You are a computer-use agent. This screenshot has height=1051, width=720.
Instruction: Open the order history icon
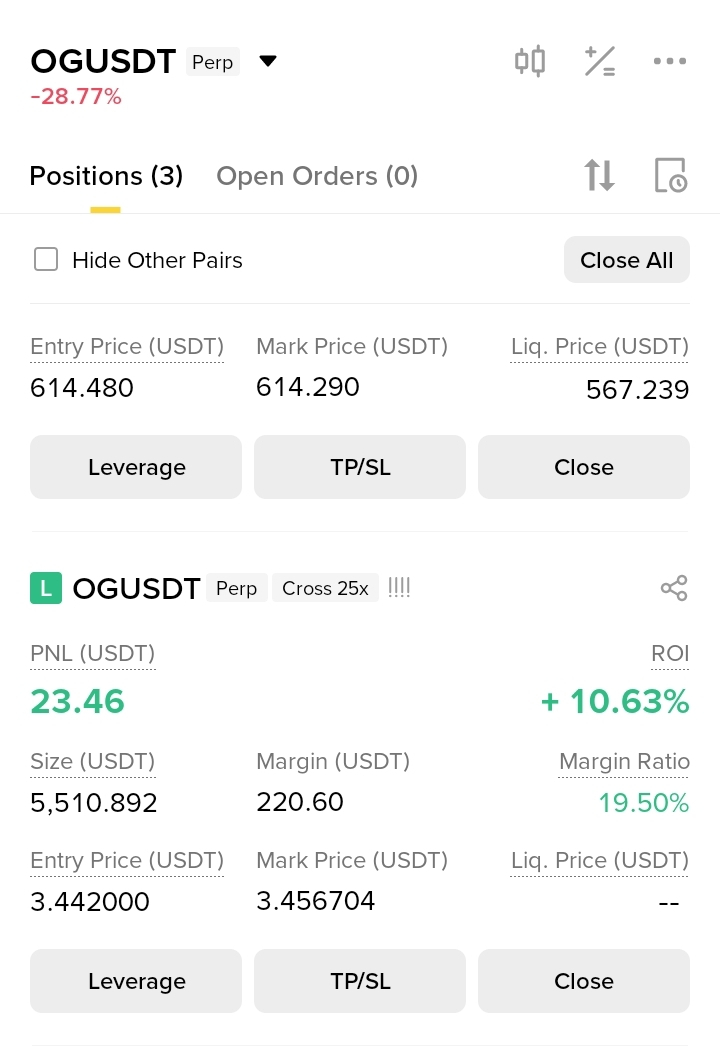pyautogui.click(x=670, y=175)
